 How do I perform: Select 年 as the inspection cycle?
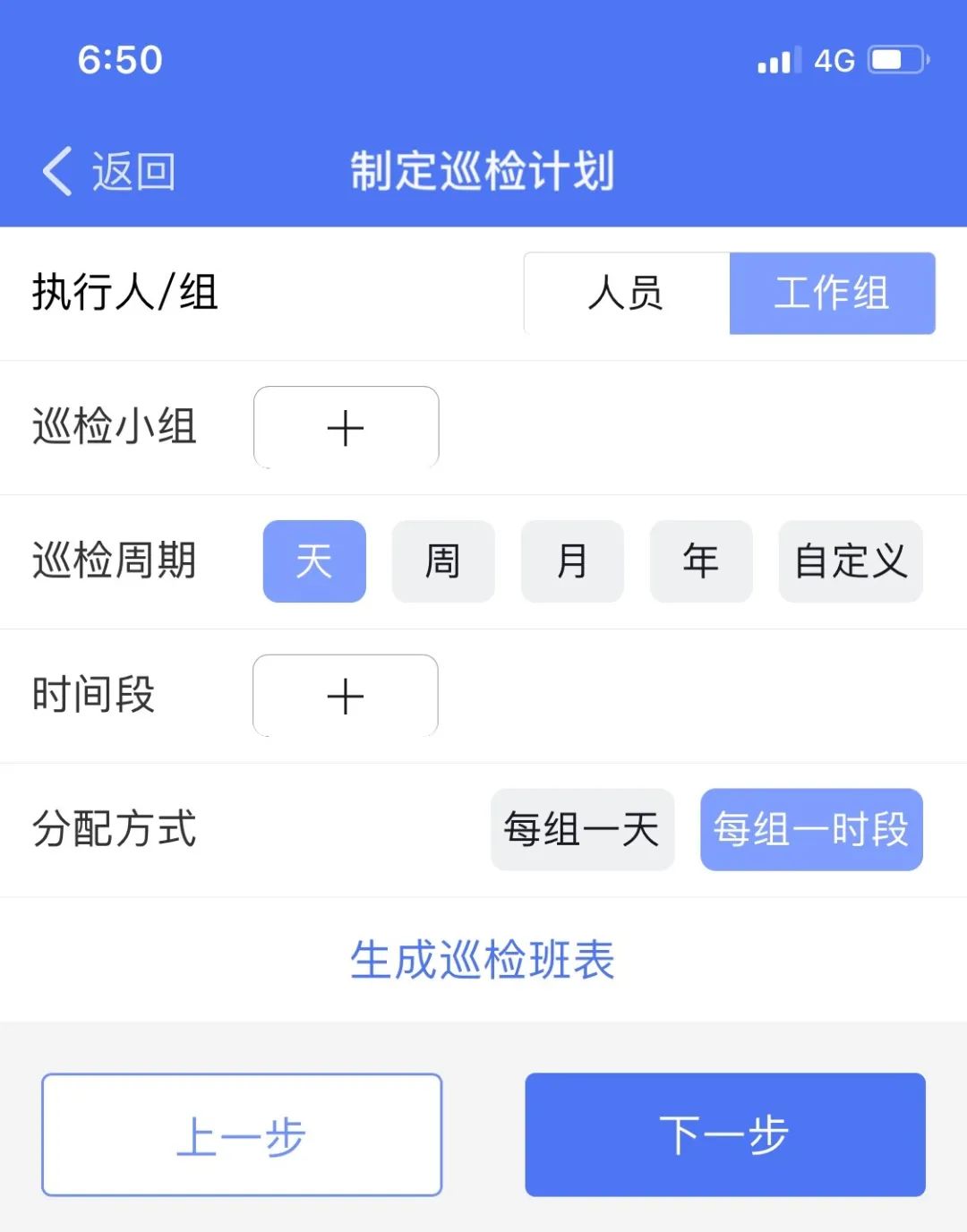click(701, 561)
